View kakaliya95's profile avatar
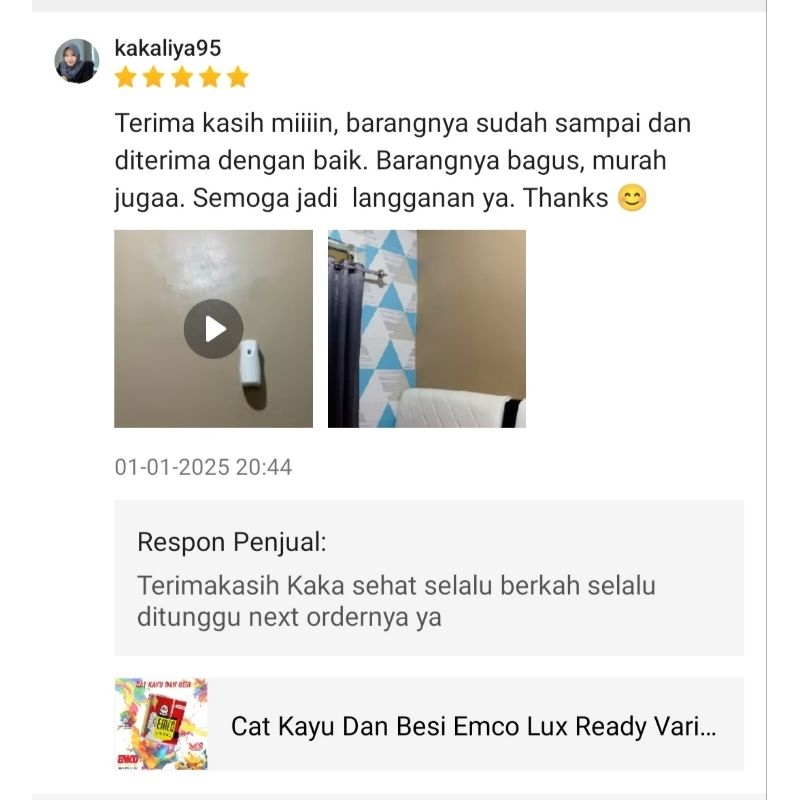 pos(77,61)
